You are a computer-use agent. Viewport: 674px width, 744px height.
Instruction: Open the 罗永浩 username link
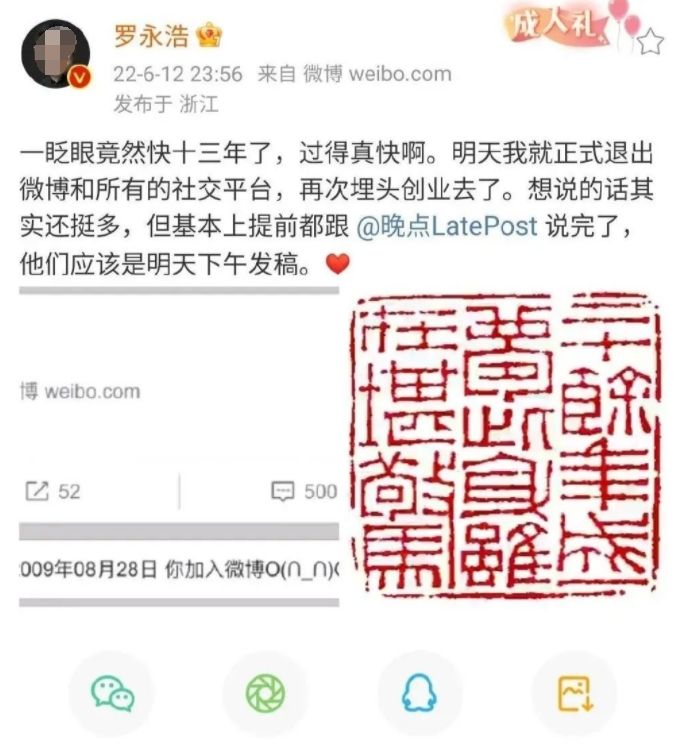pos(149,37)
